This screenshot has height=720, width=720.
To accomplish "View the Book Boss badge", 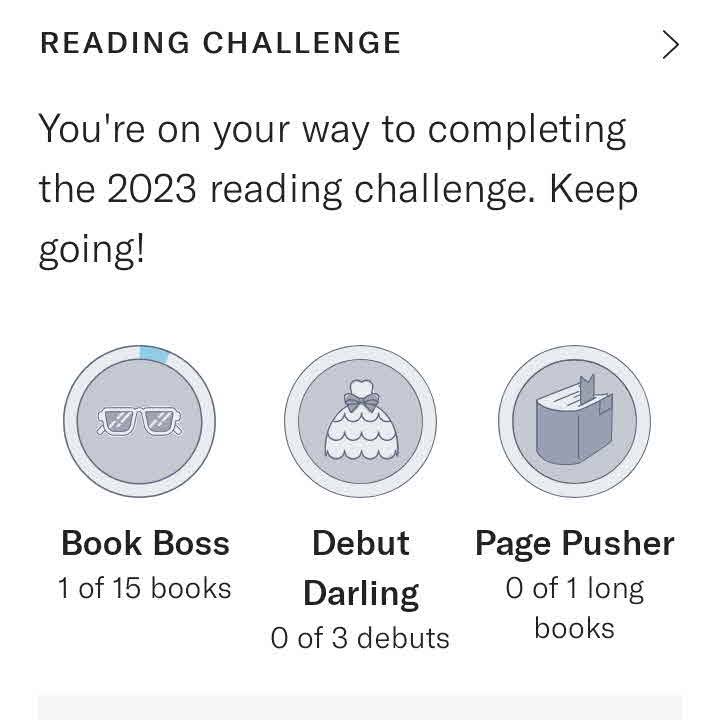I will point(139,421).
